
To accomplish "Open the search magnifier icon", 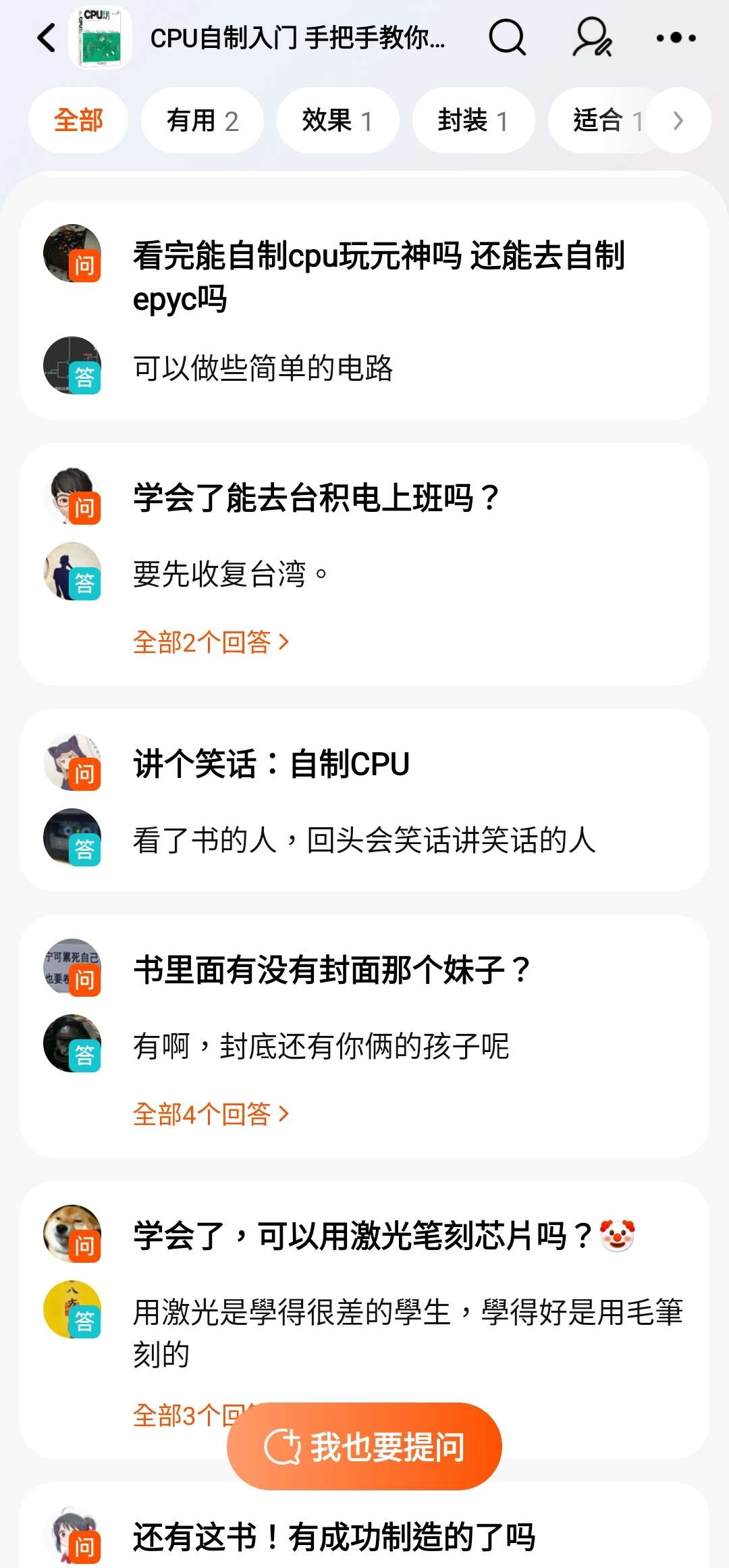I will [506, 38].
